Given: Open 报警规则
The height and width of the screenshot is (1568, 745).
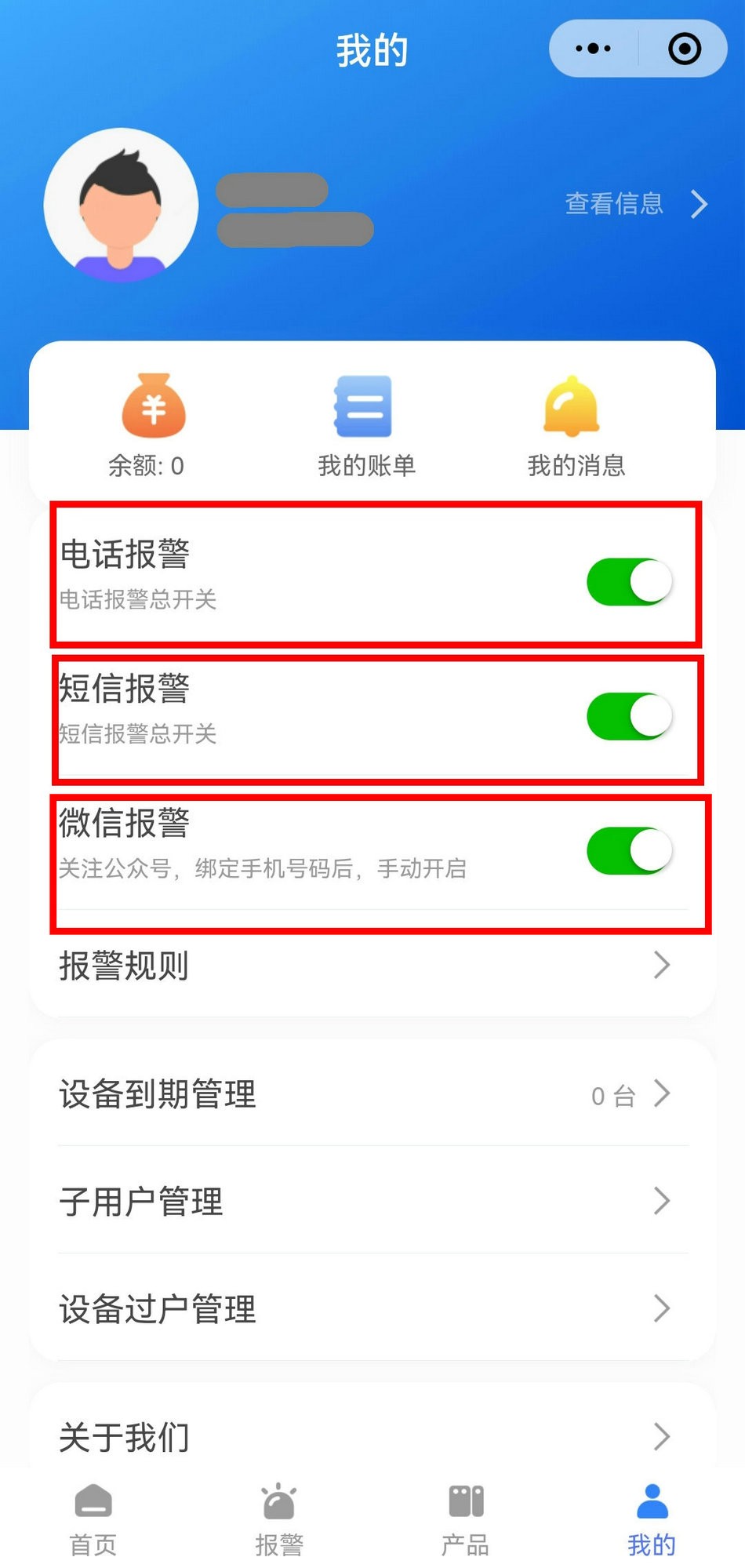Looking at the screenshot, I should [372, 966].
